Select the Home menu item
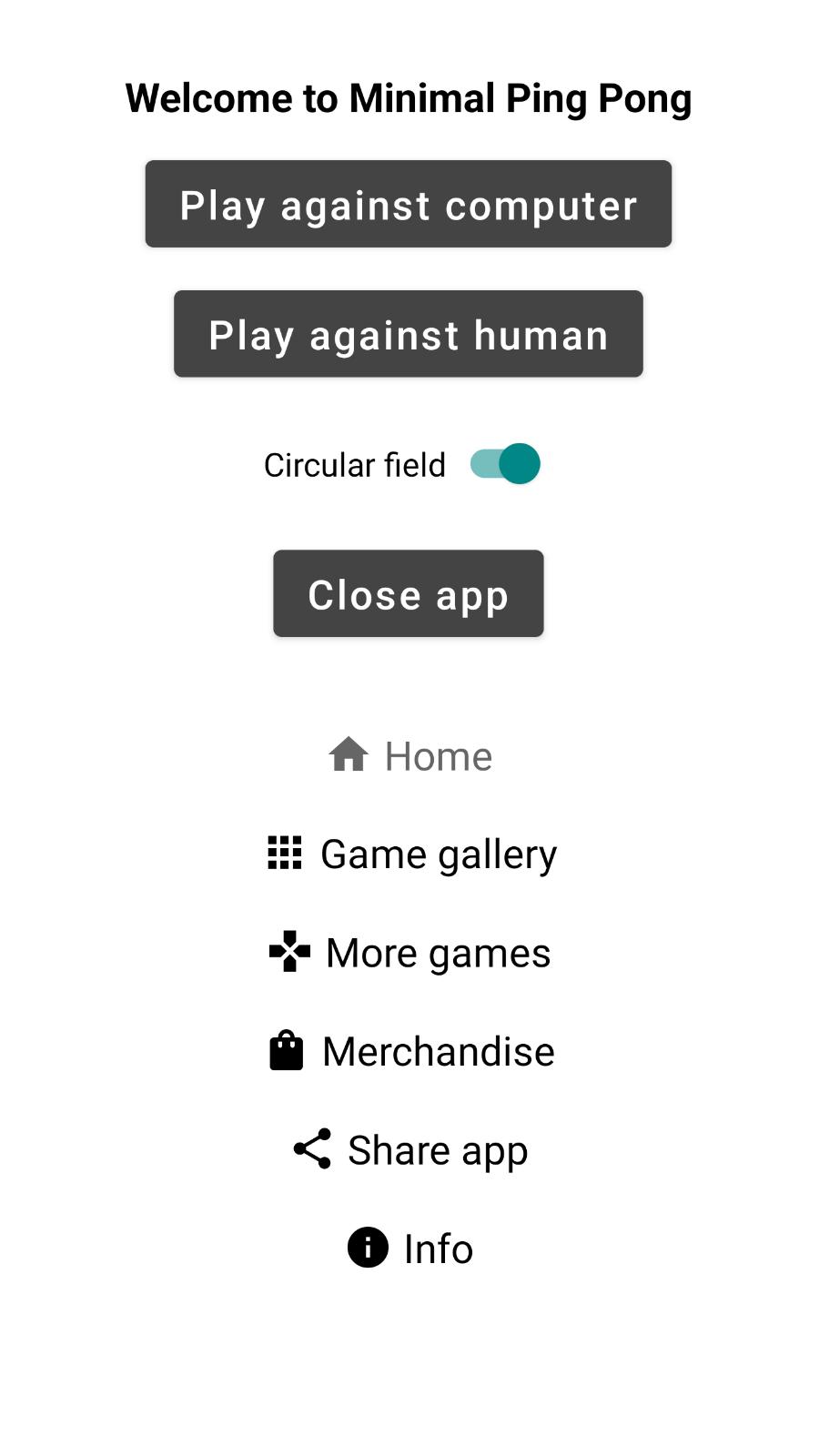 pos(409,756)
